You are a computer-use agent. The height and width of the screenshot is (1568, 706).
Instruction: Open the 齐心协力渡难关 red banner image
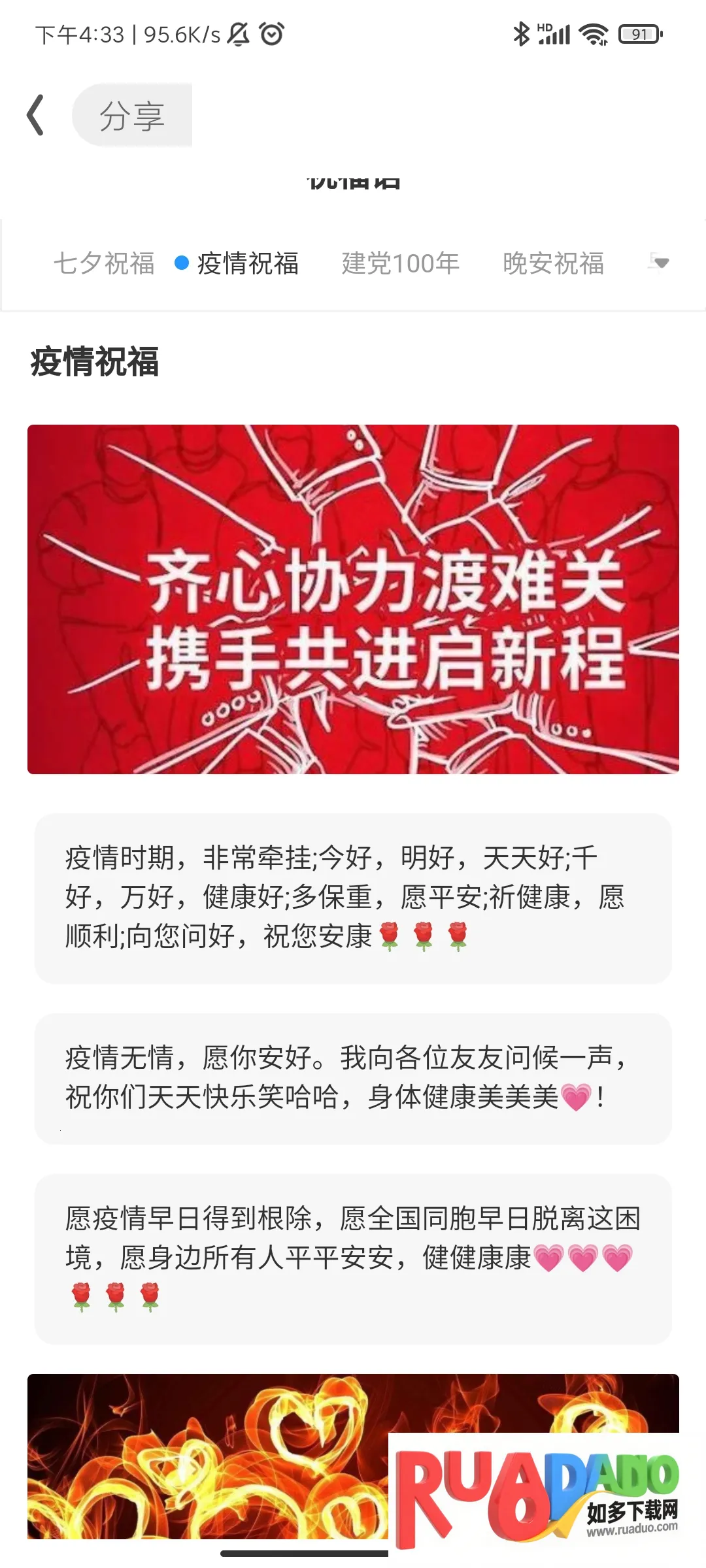tap(353, 599)
